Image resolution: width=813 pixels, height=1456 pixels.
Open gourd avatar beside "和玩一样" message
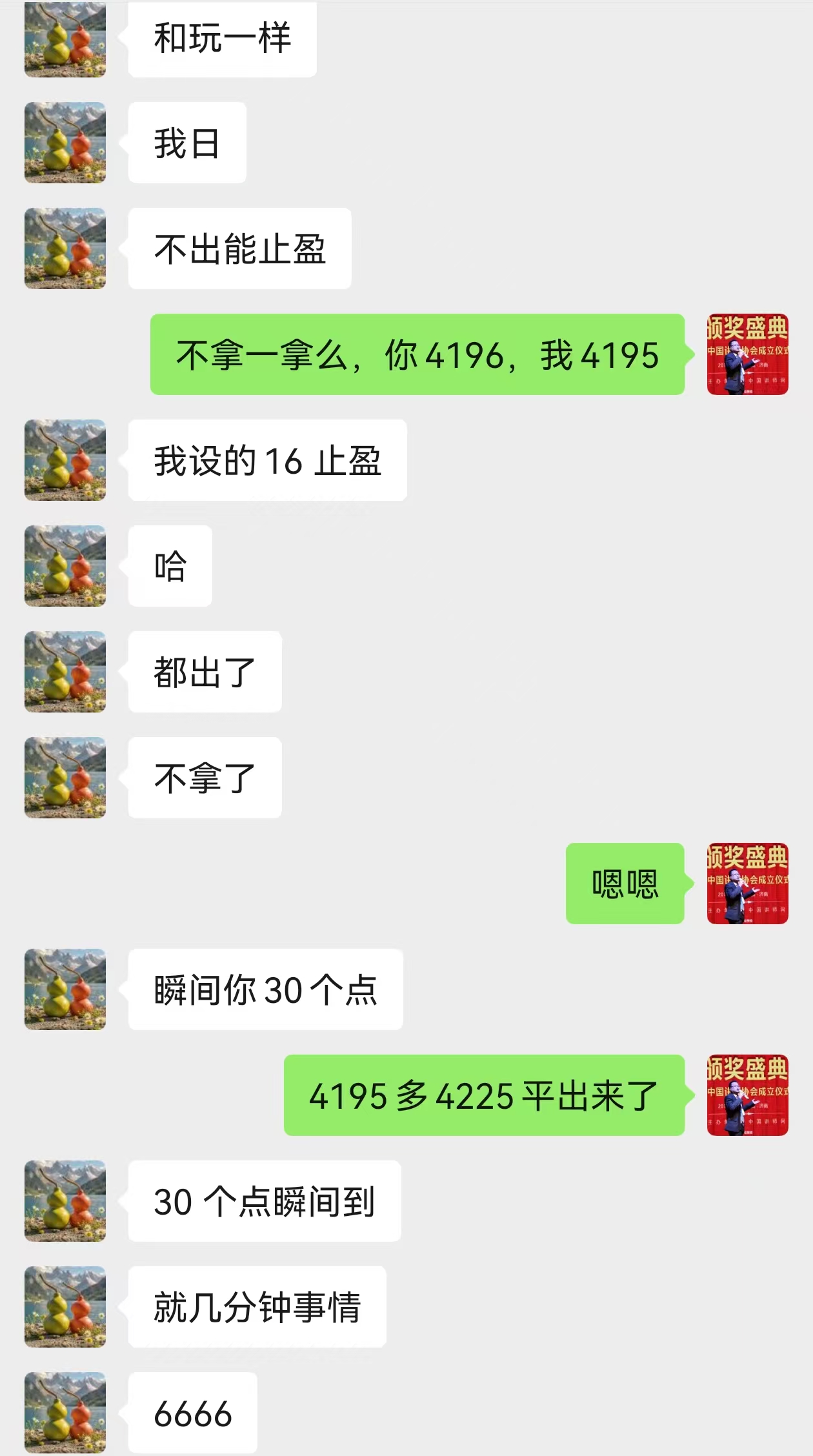click(65, 39)
